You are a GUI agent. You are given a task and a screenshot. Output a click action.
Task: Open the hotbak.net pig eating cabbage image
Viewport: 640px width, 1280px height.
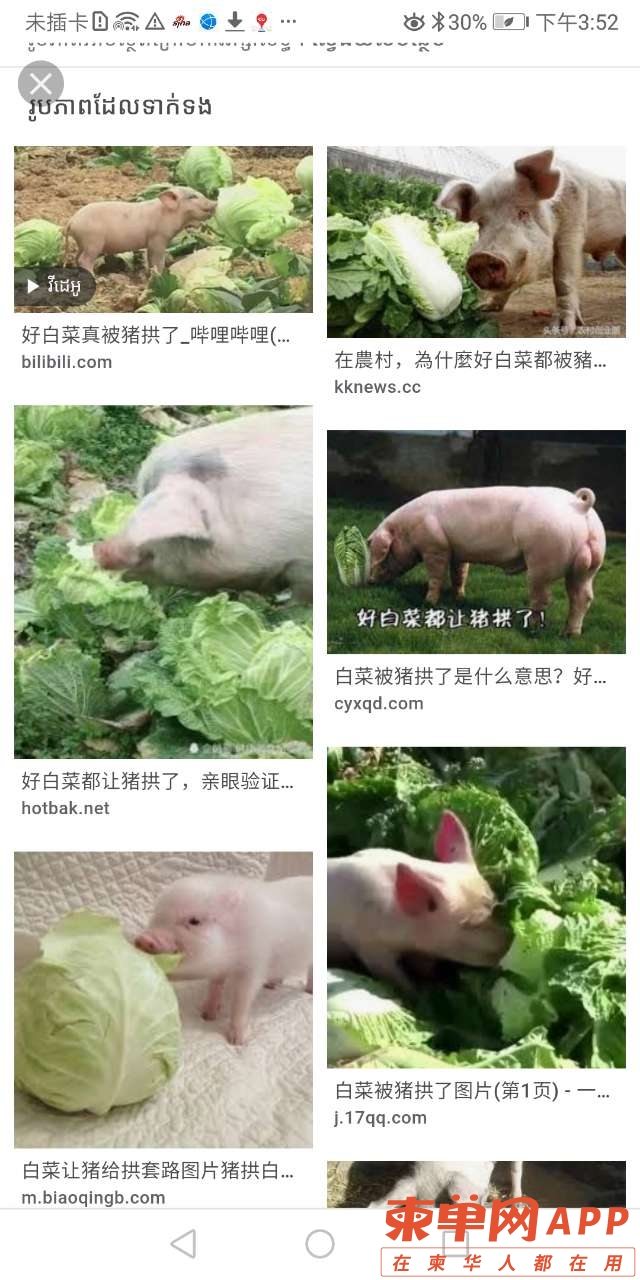(x=163, y=581)
